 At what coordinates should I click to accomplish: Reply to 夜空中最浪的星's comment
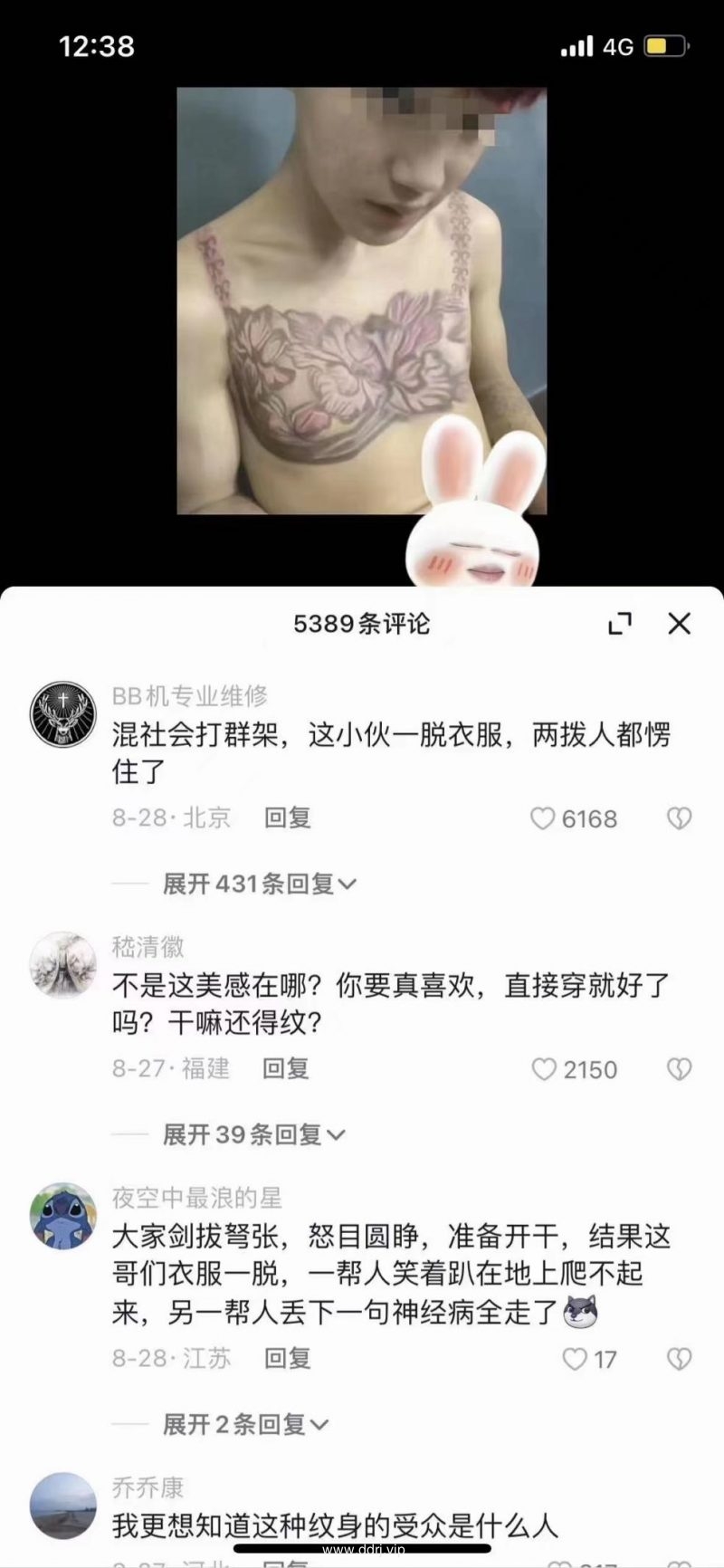pos(288,1359)
